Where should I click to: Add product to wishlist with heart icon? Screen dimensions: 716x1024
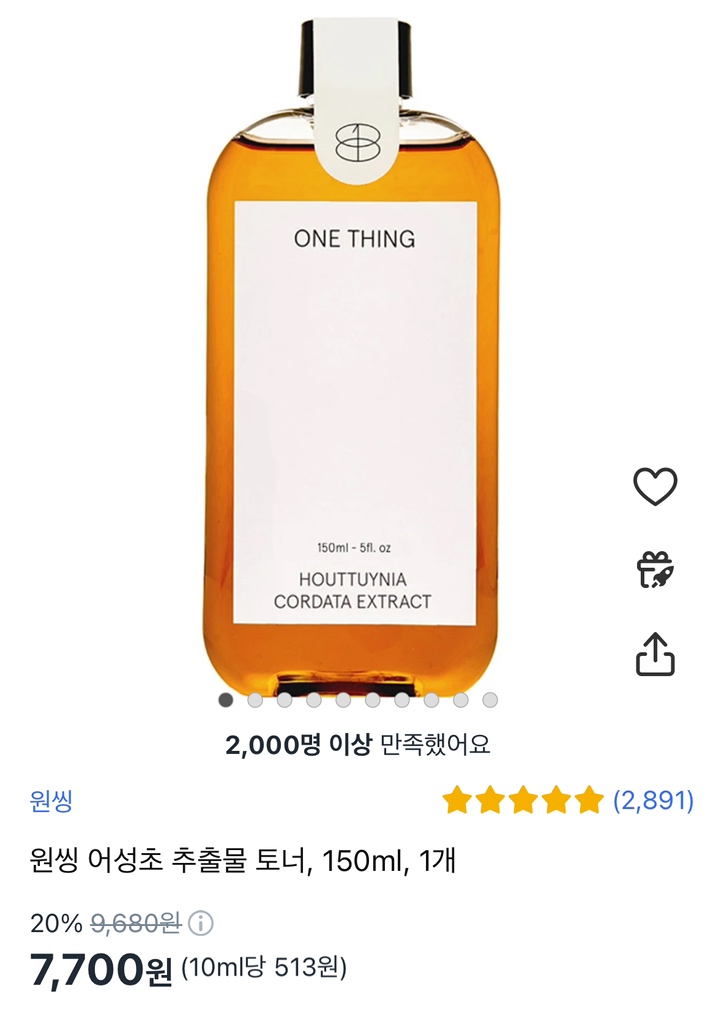(656, 486)
